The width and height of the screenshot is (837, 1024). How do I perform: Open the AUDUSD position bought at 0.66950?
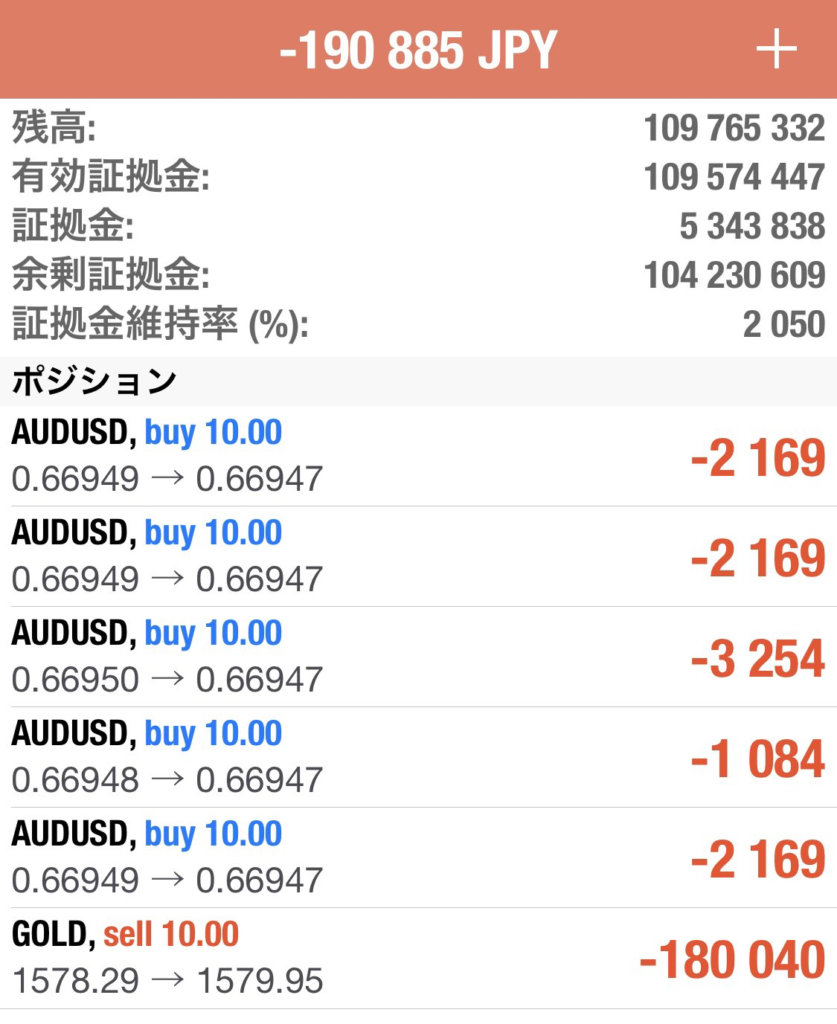click(418, 657)
